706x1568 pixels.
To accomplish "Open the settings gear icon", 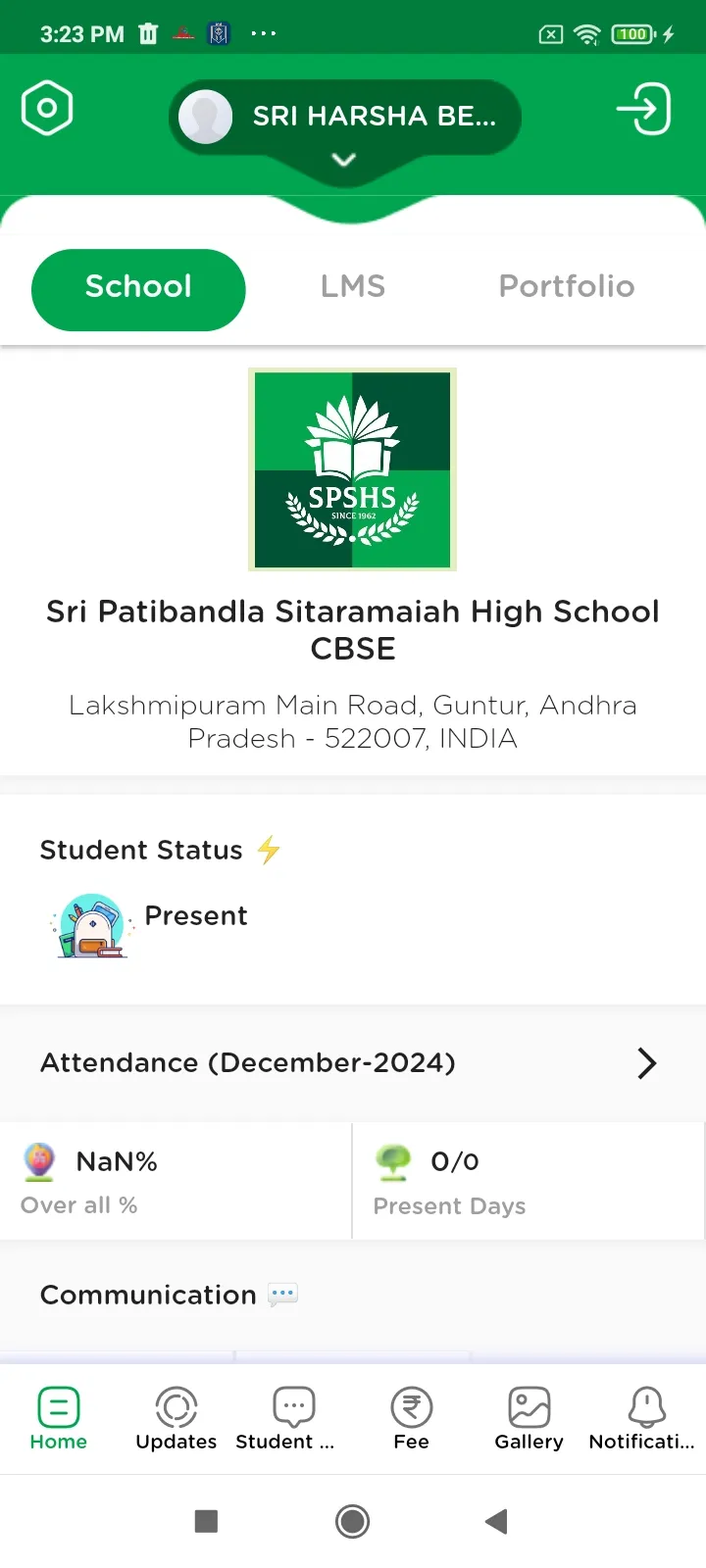I will click(47, 108).
